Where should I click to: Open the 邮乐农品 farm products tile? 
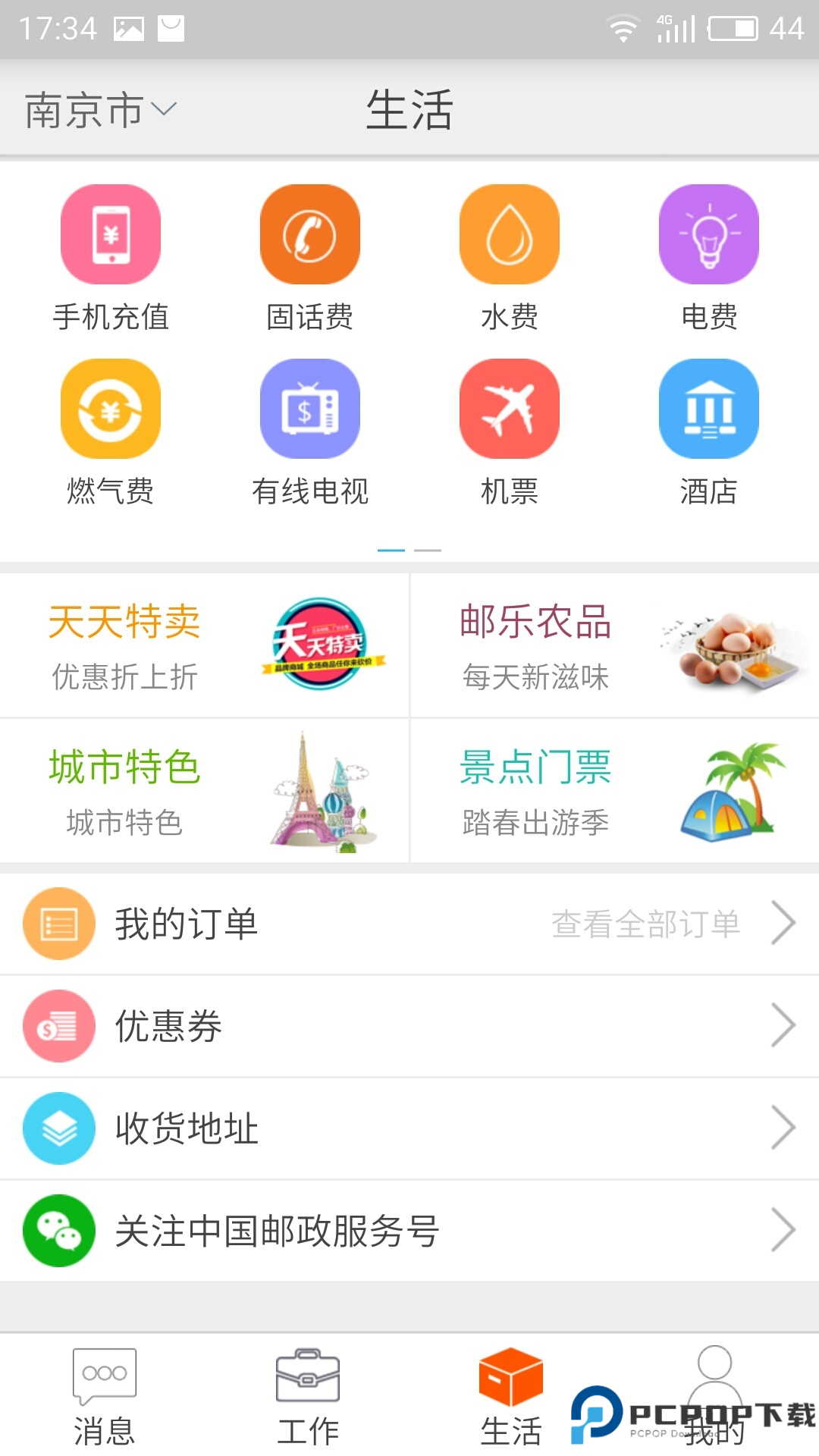point(614,645)
